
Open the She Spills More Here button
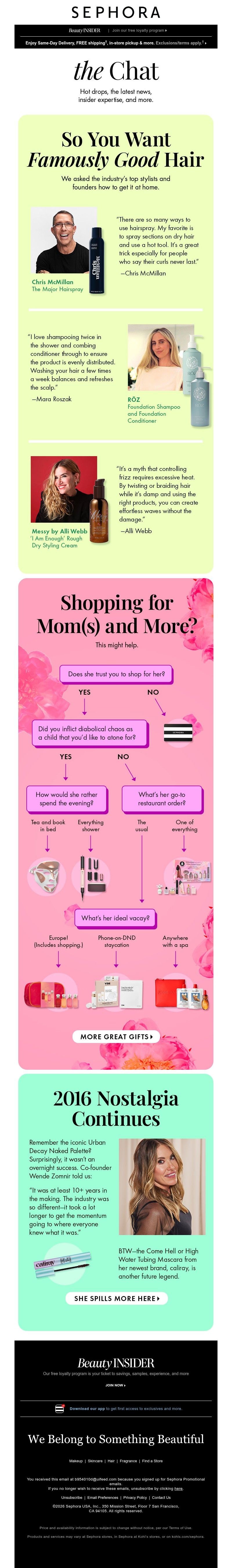point(116,1298)
